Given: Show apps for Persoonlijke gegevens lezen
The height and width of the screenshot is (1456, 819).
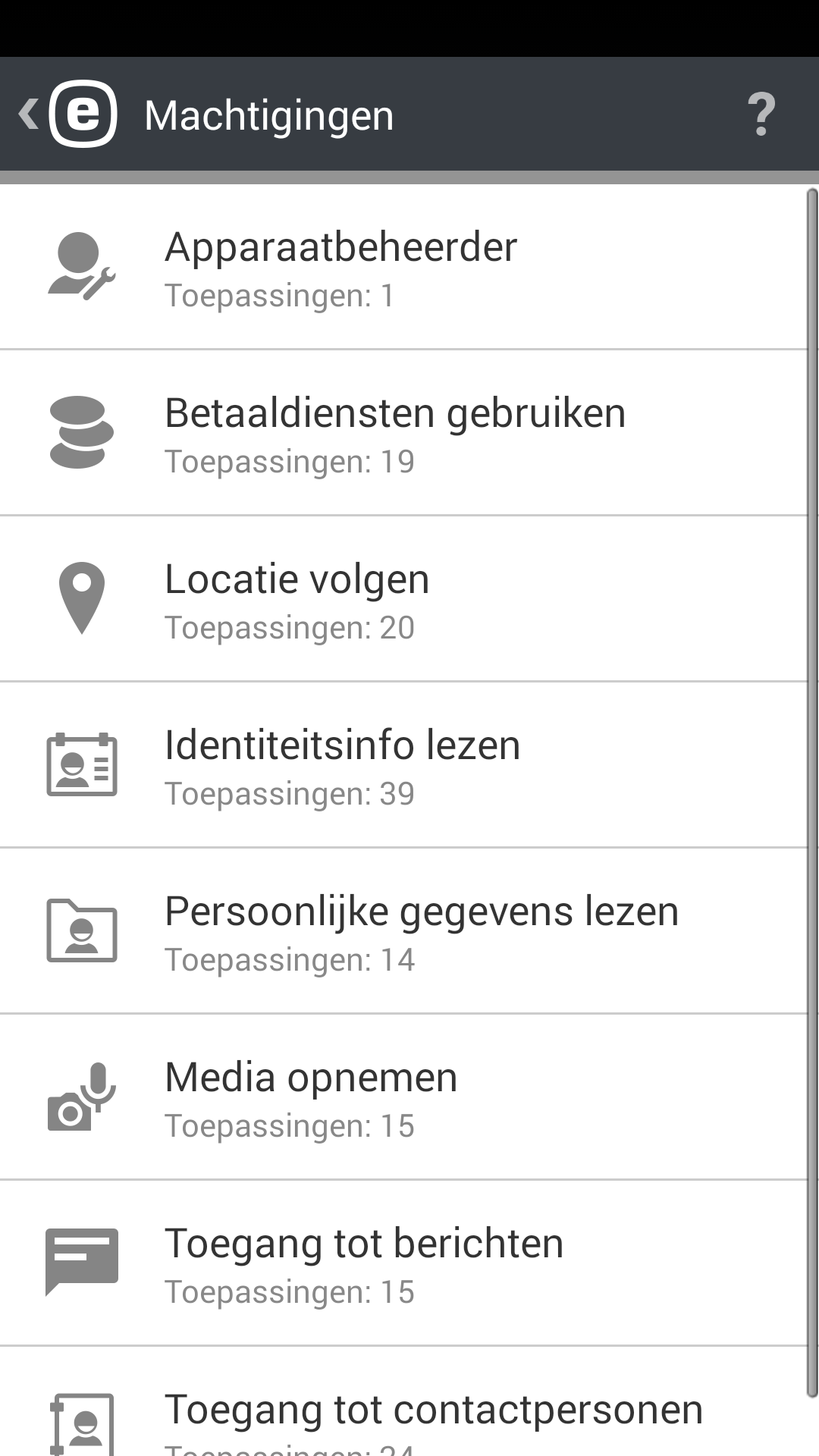Looking at the screenshot, I should click(x=403, y=931).
